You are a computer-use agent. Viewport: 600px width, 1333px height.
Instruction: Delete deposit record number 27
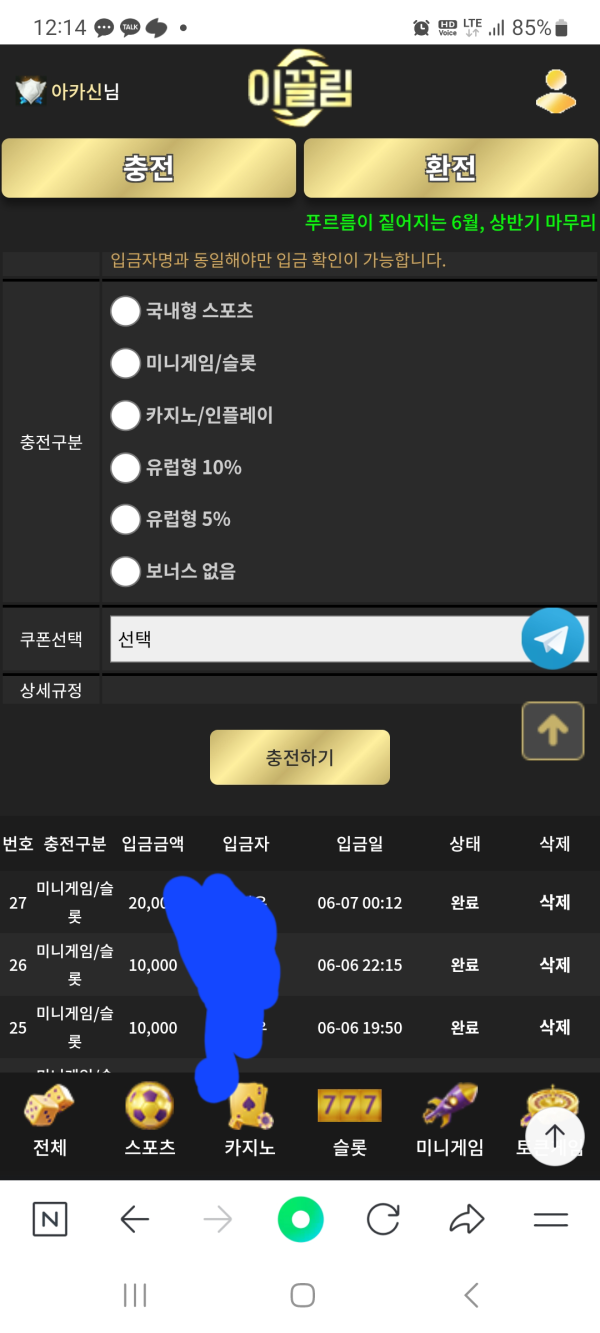click(x=554, y=902)
